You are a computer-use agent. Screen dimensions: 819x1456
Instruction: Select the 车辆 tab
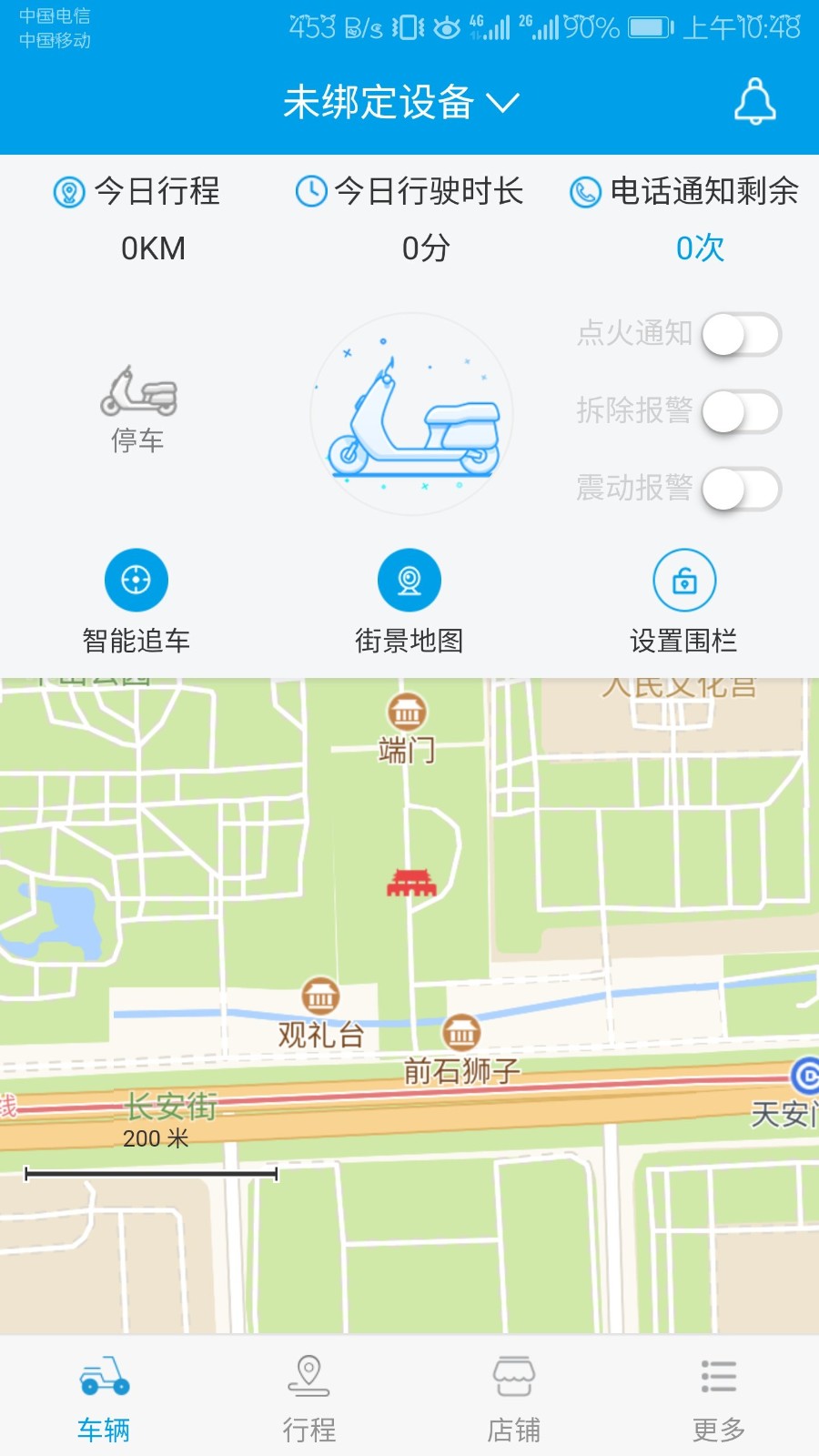click(x=104, y=1399)
